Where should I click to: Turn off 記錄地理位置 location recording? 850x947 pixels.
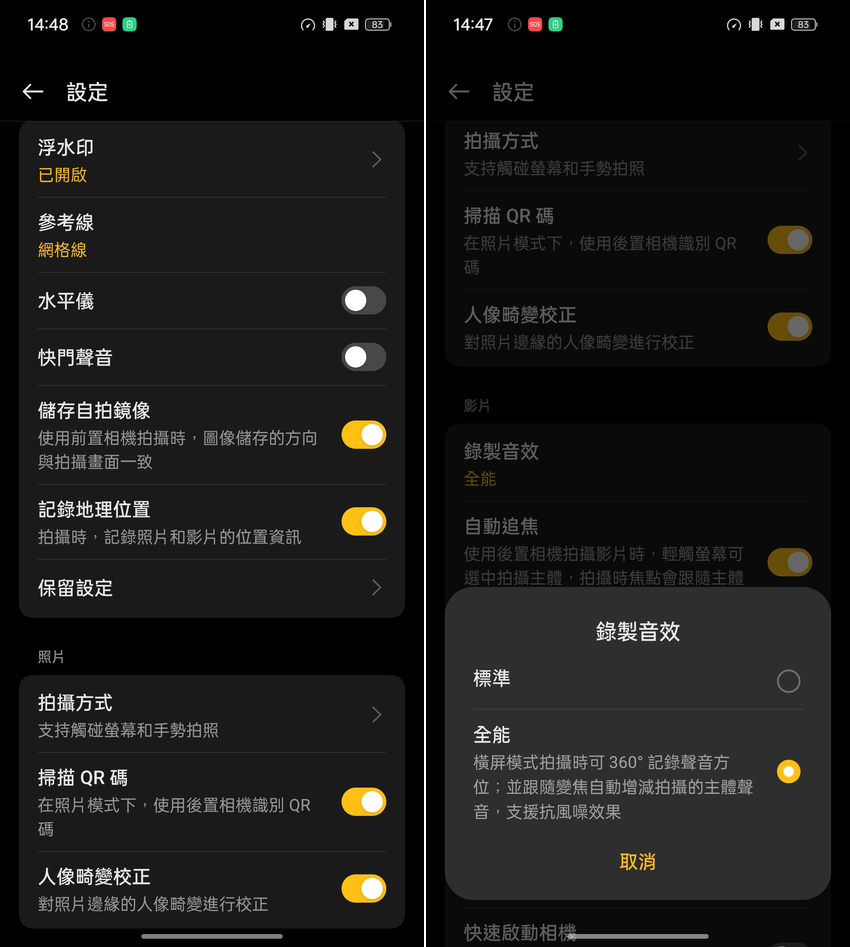363,521
